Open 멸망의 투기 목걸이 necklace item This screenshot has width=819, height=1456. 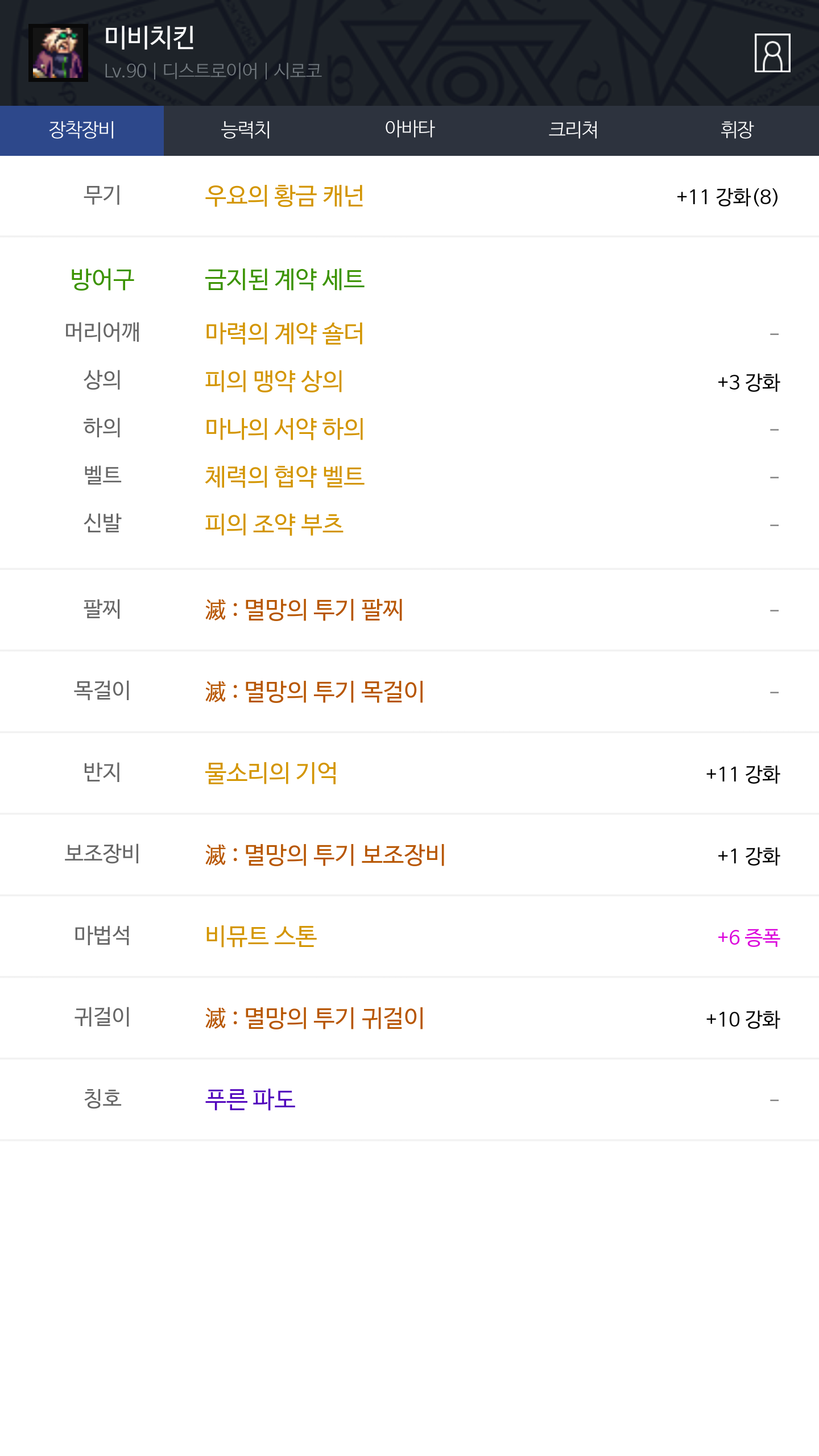click(315, 692)
